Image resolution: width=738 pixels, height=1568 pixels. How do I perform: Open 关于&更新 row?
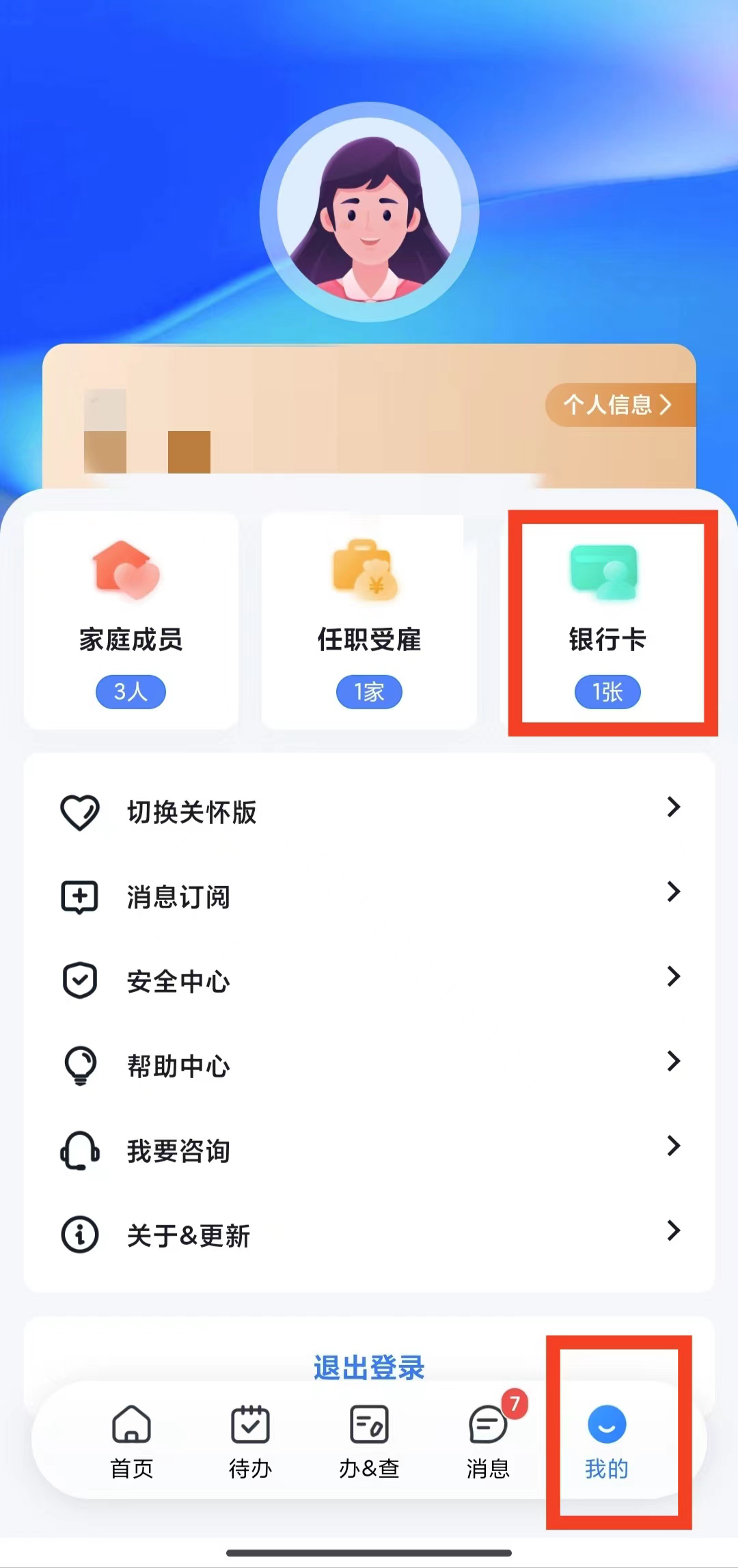click(369, 1235)
